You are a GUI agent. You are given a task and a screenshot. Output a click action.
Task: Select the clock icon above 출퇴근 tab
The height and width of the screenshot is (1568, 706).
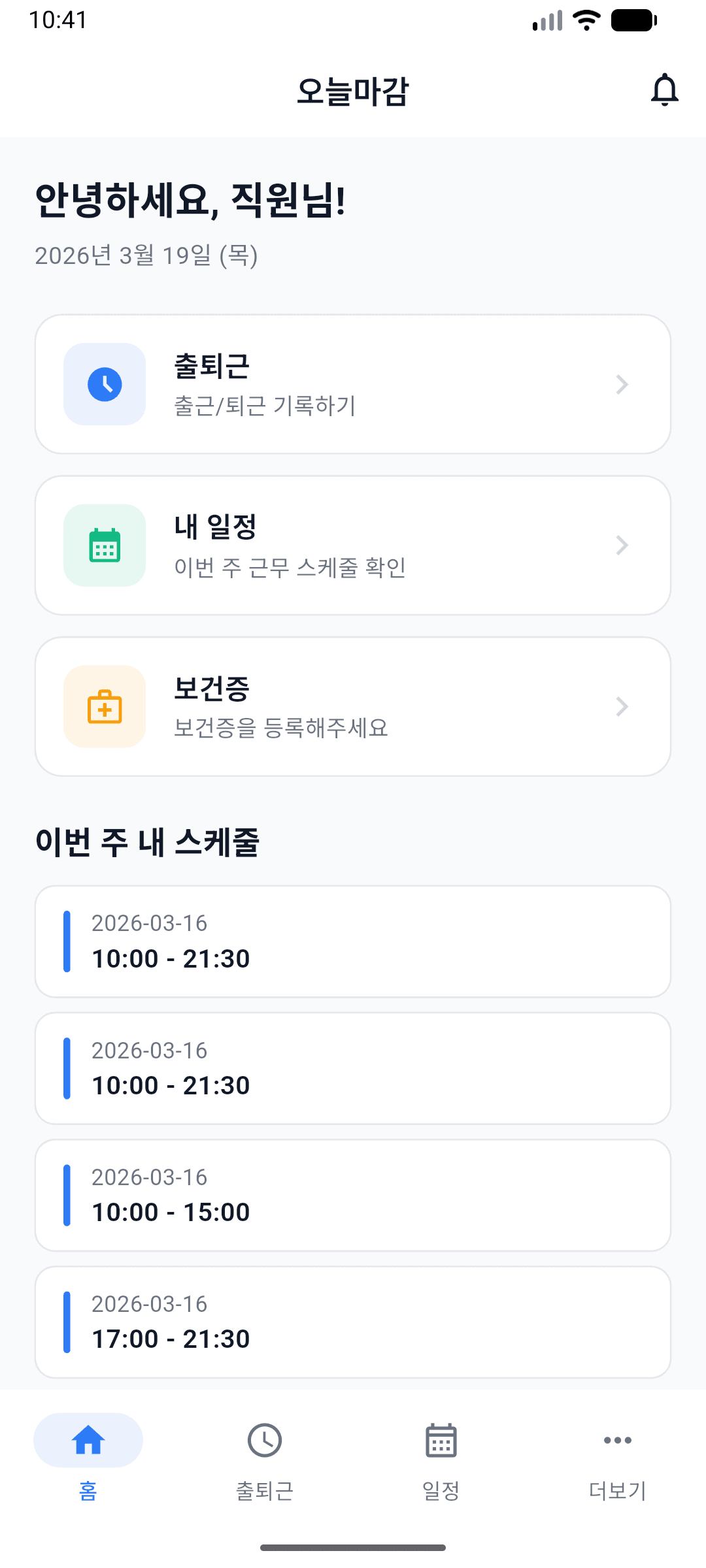click(265, 1441)
